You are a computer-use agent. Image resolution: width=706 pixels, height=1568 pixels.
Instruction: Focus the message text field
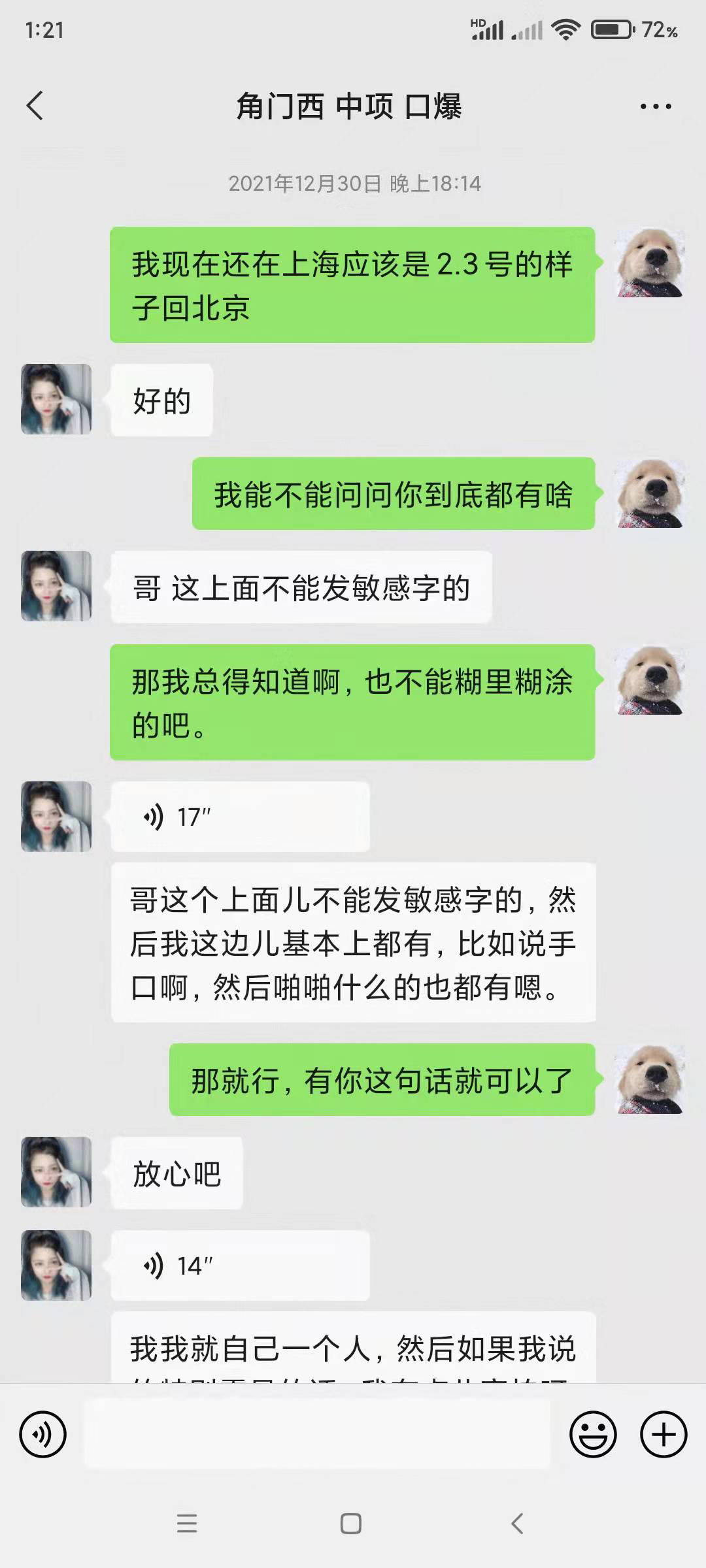(317, 1435)
